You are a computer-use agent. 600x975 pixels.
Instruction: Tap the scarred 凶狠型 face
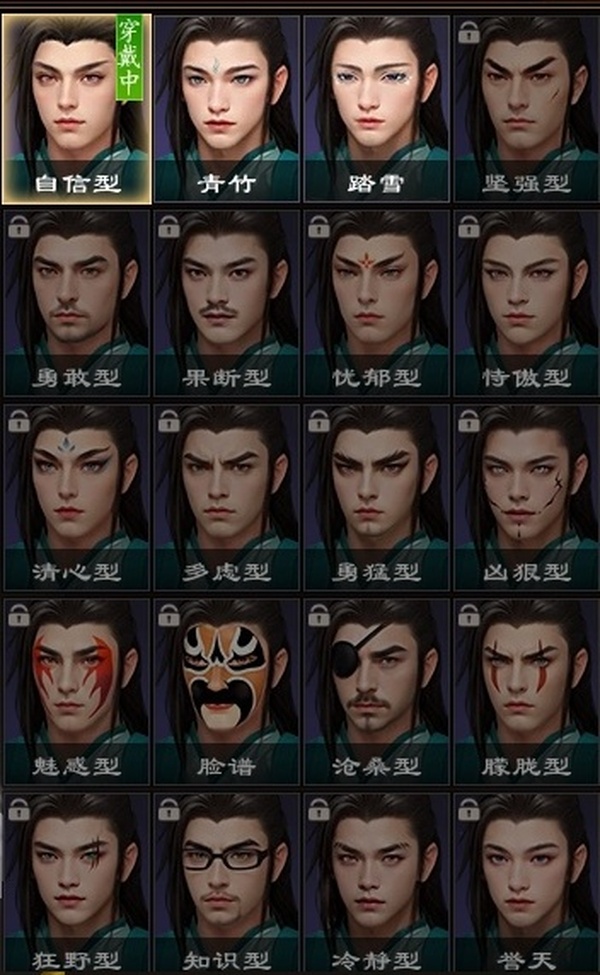coord(526,496)
